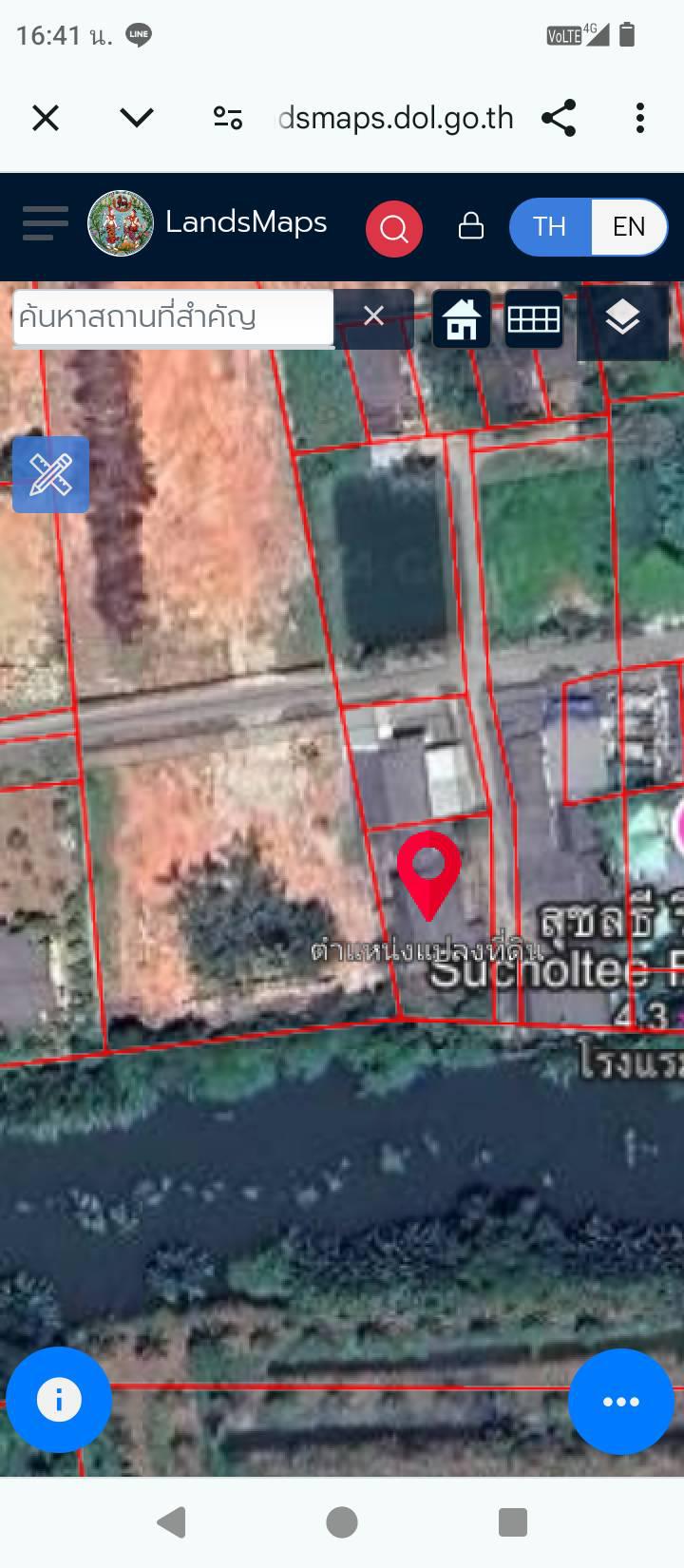The image size is (684, 1568).
Task: Clear the place search field
Action: (x=373, y=316)
